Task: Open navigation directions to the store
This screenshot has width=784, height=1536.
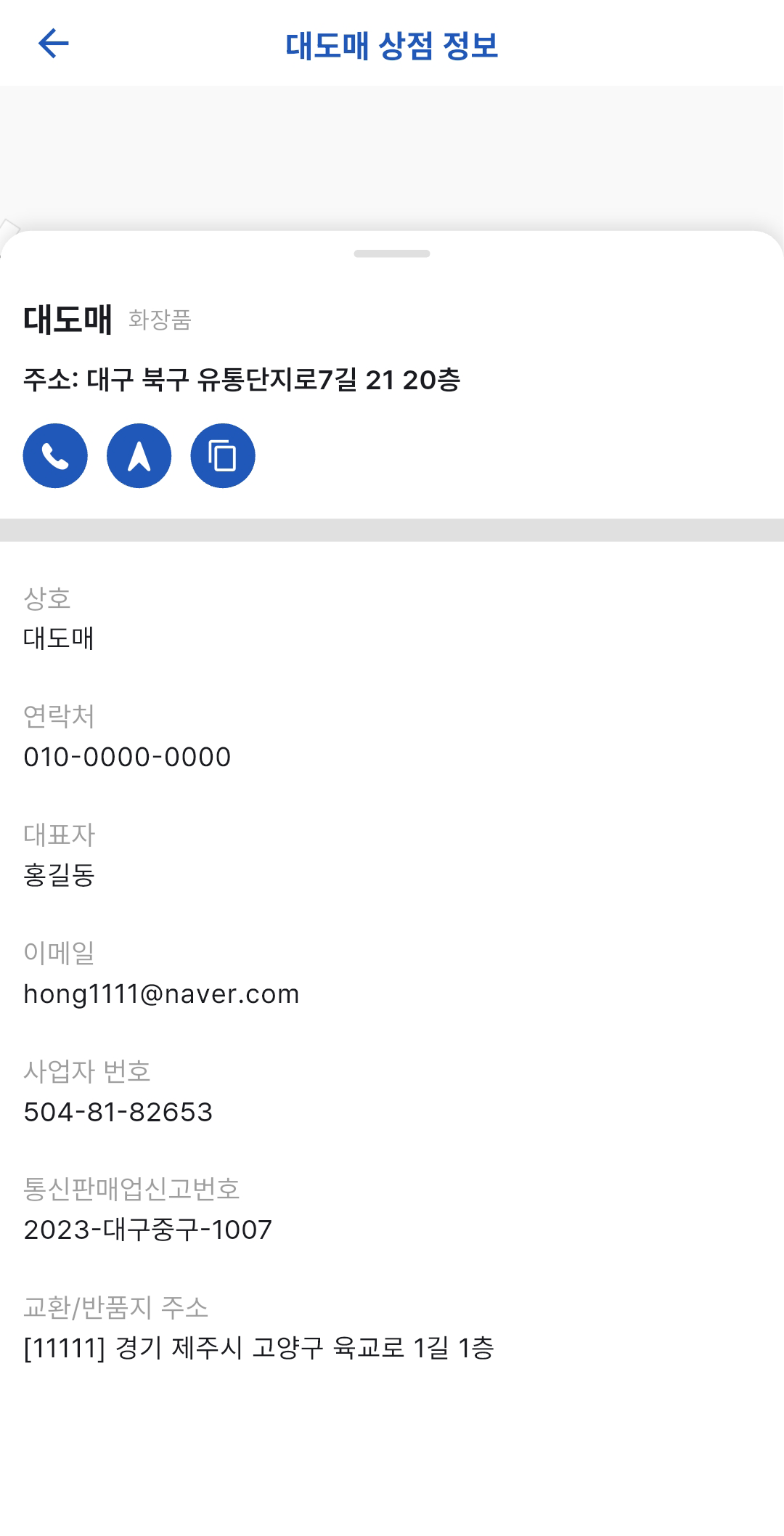Action: pos(139,456)
